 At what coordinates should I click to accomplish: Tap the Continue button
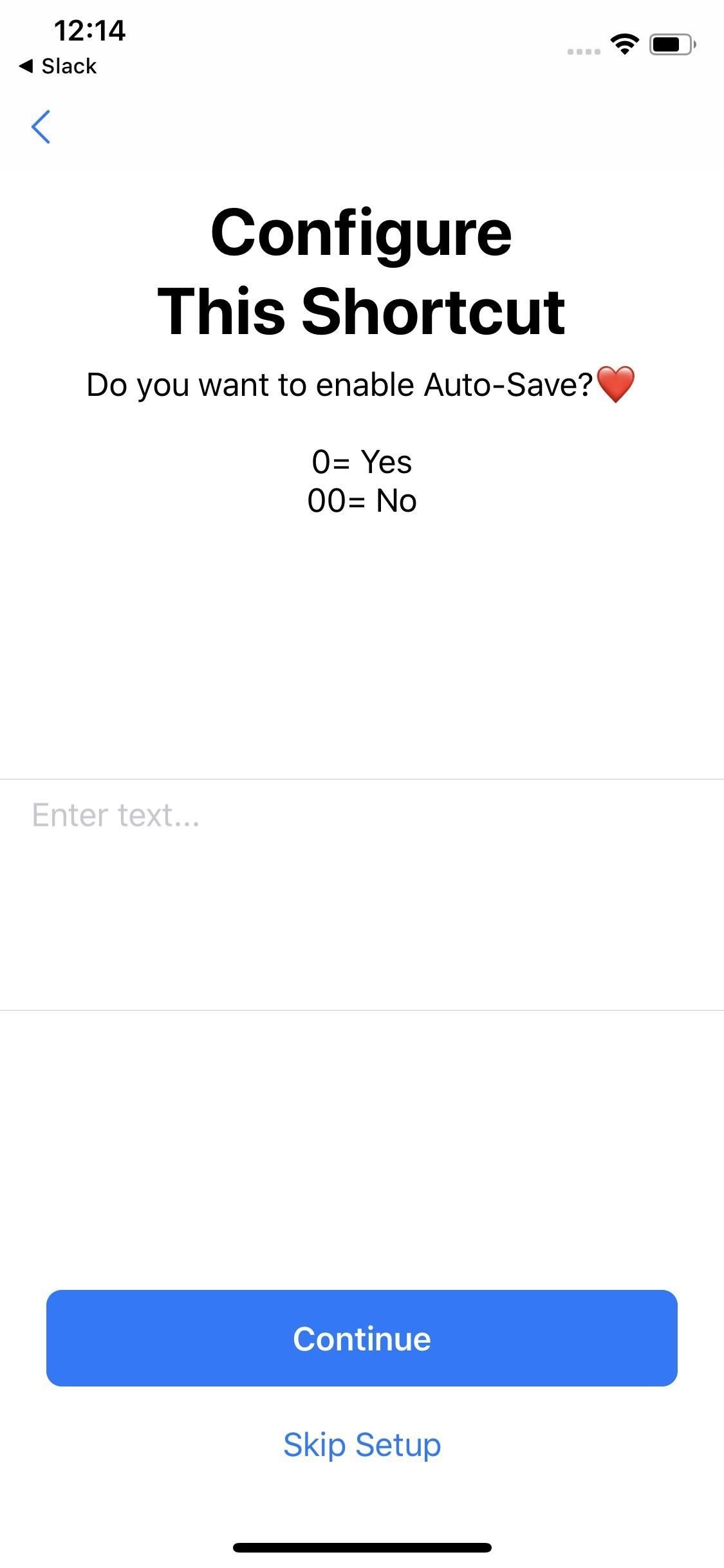click(362, 1339)
